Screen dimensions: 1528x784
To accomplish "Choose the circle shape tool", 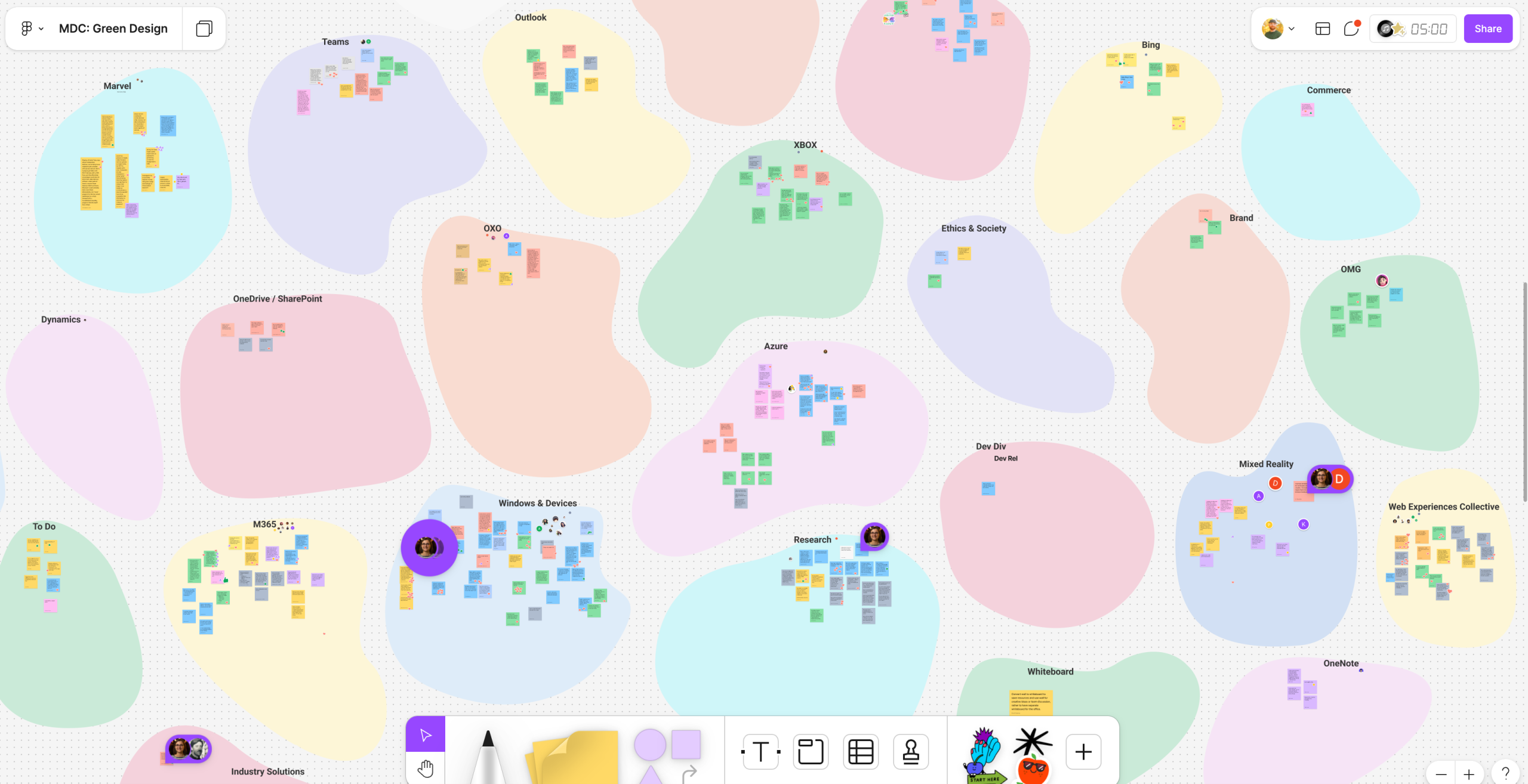I will point(649,745).
